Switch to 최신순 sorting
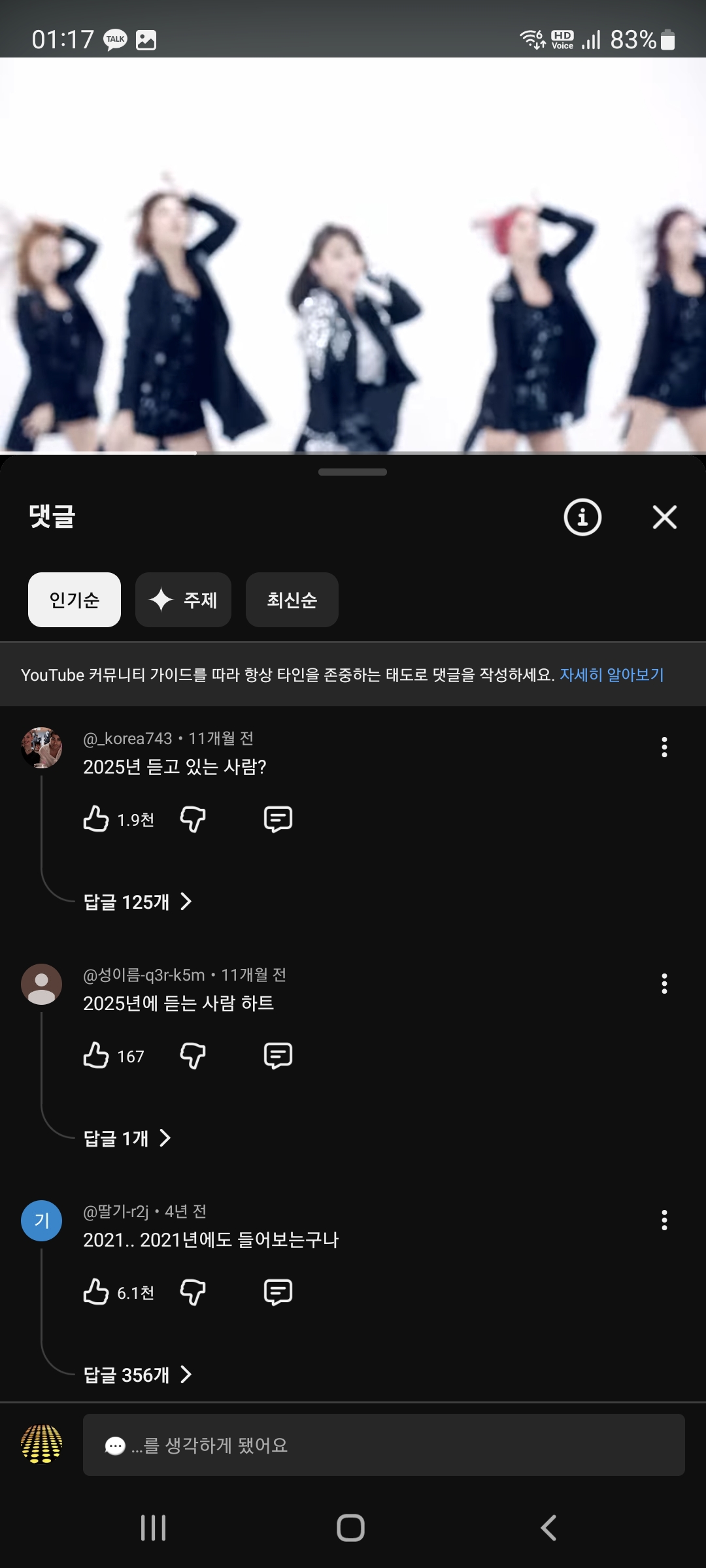This screenshot has height=1568, width=706. pyautogui.click(x=292, y=600)
